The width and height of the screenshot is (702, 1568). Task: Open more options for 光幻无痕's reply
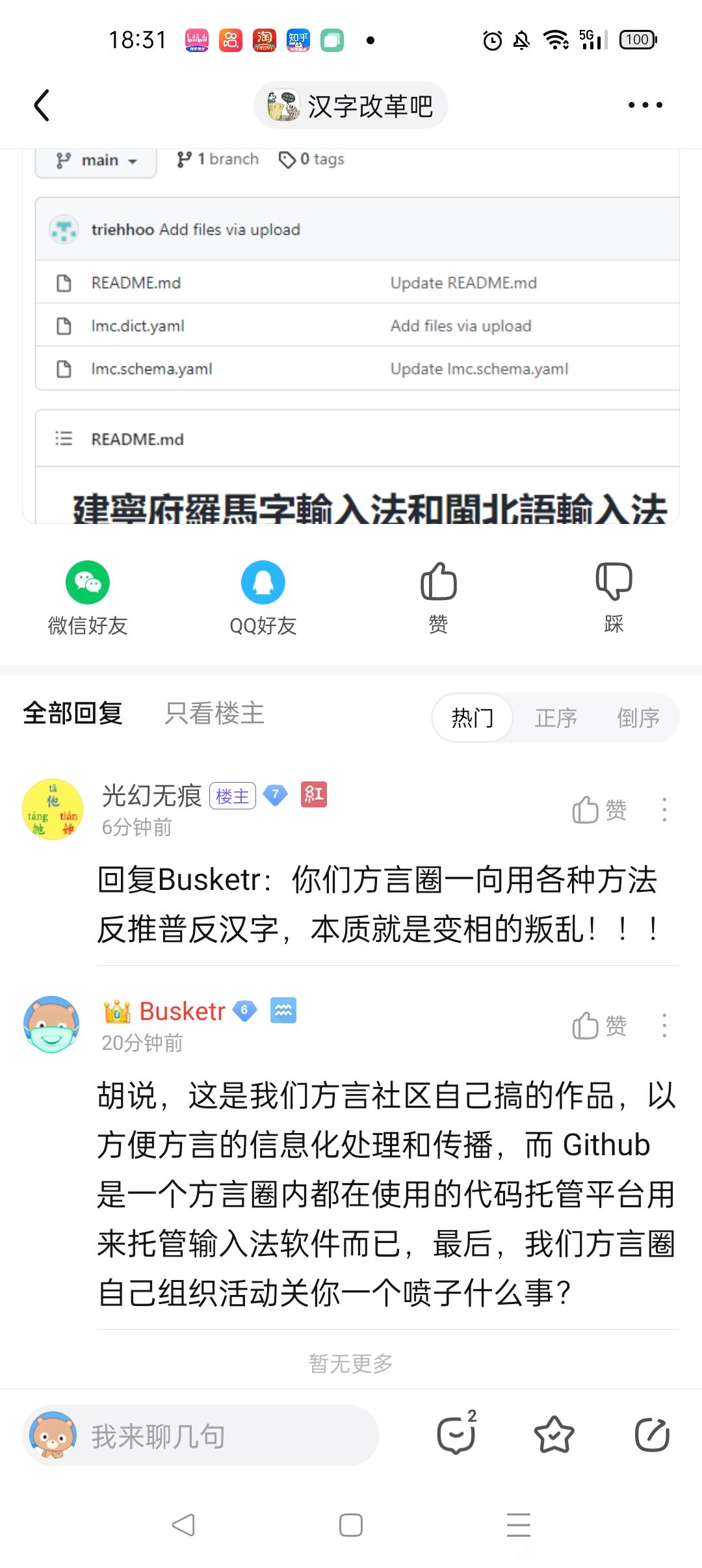tap(664, 810)
